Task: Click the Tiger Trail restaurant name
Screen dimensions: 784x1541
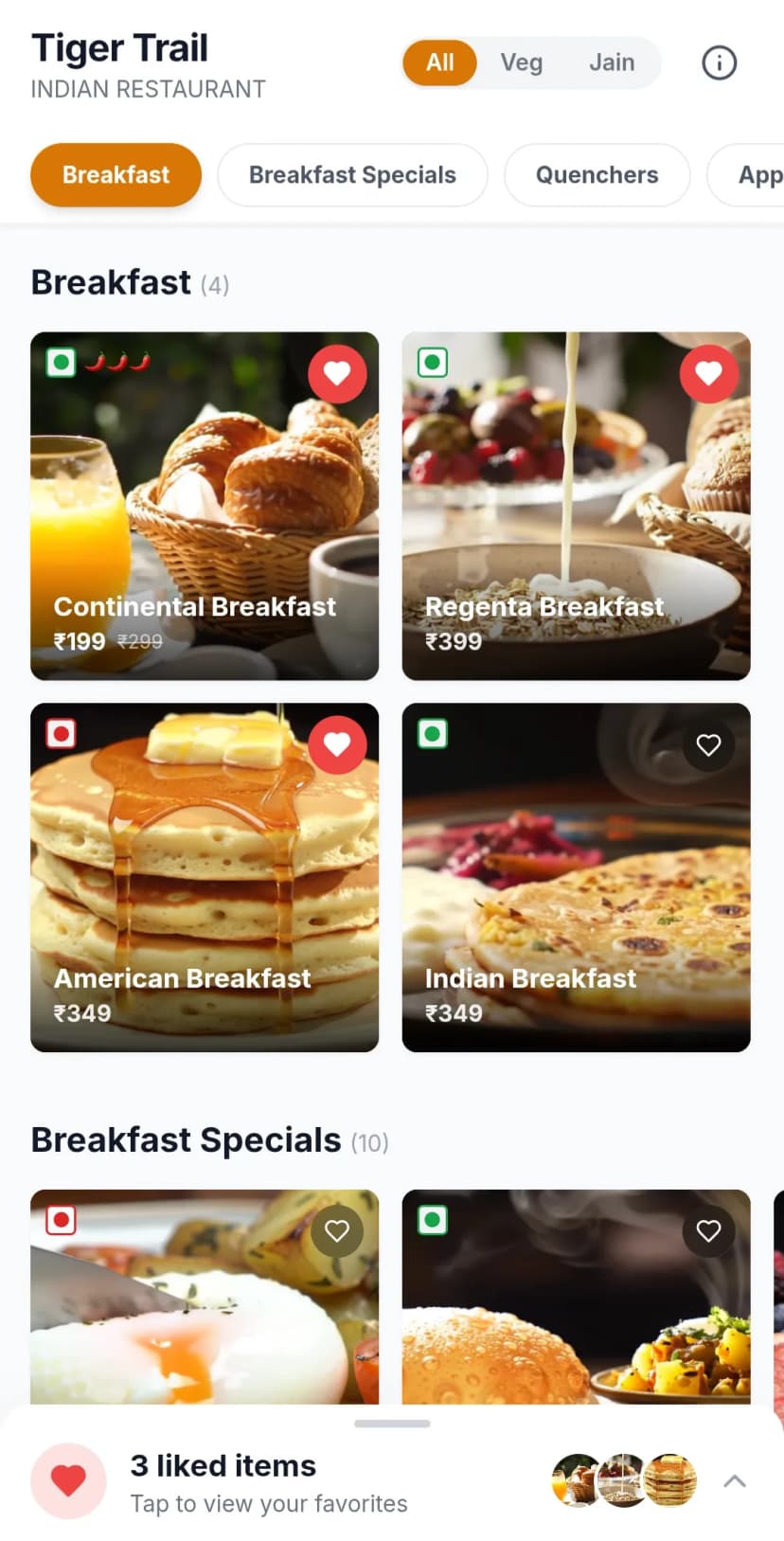Action: (x=119, y=47)
